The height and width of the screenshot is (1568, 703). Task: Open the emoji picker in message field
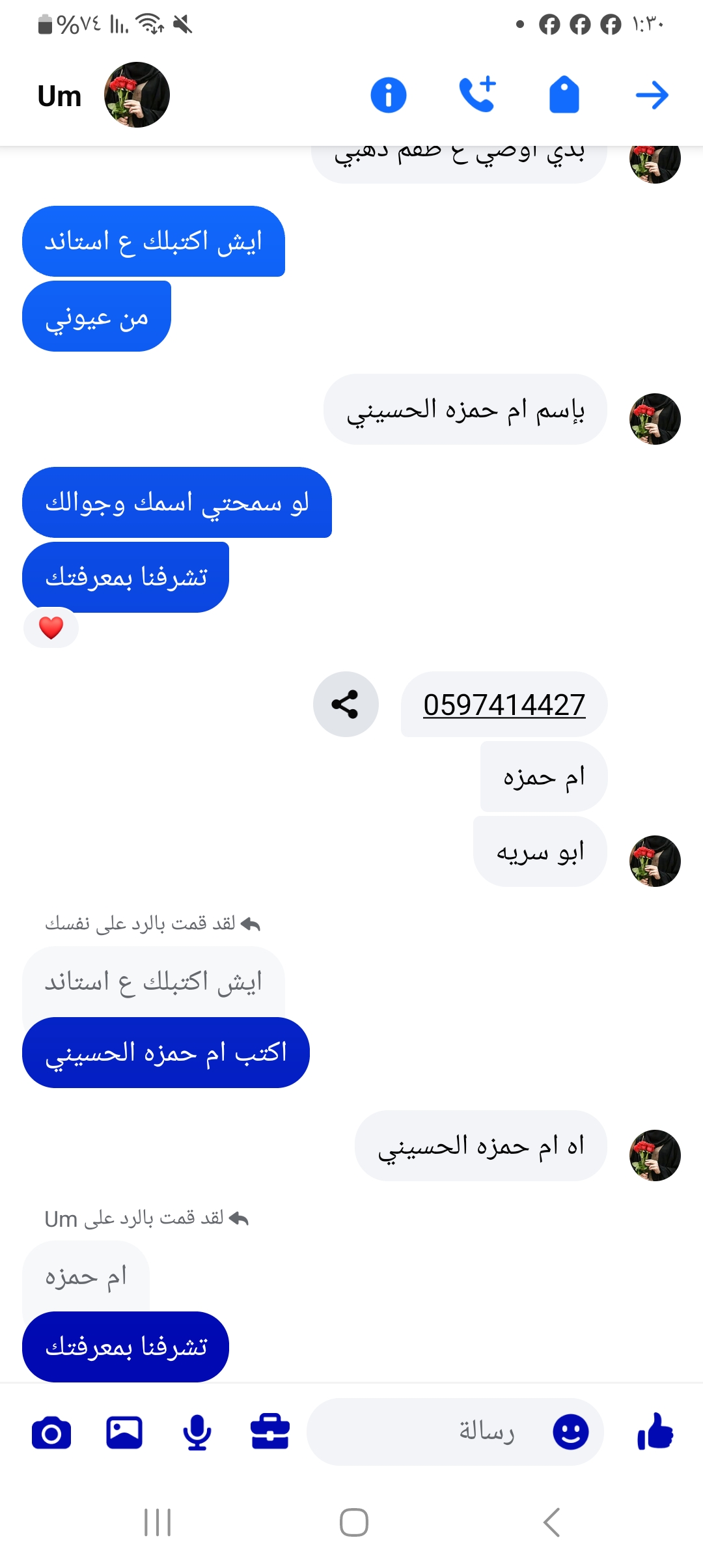571,1432
